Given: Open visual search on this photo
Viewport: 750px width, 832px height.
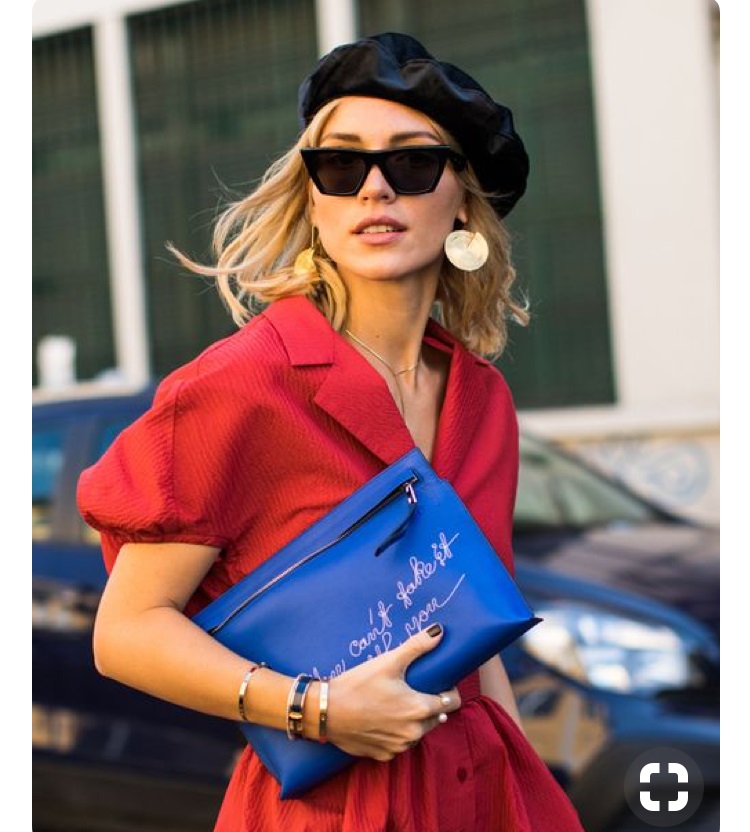Looking at the screenshot, I should pos(664,786).
